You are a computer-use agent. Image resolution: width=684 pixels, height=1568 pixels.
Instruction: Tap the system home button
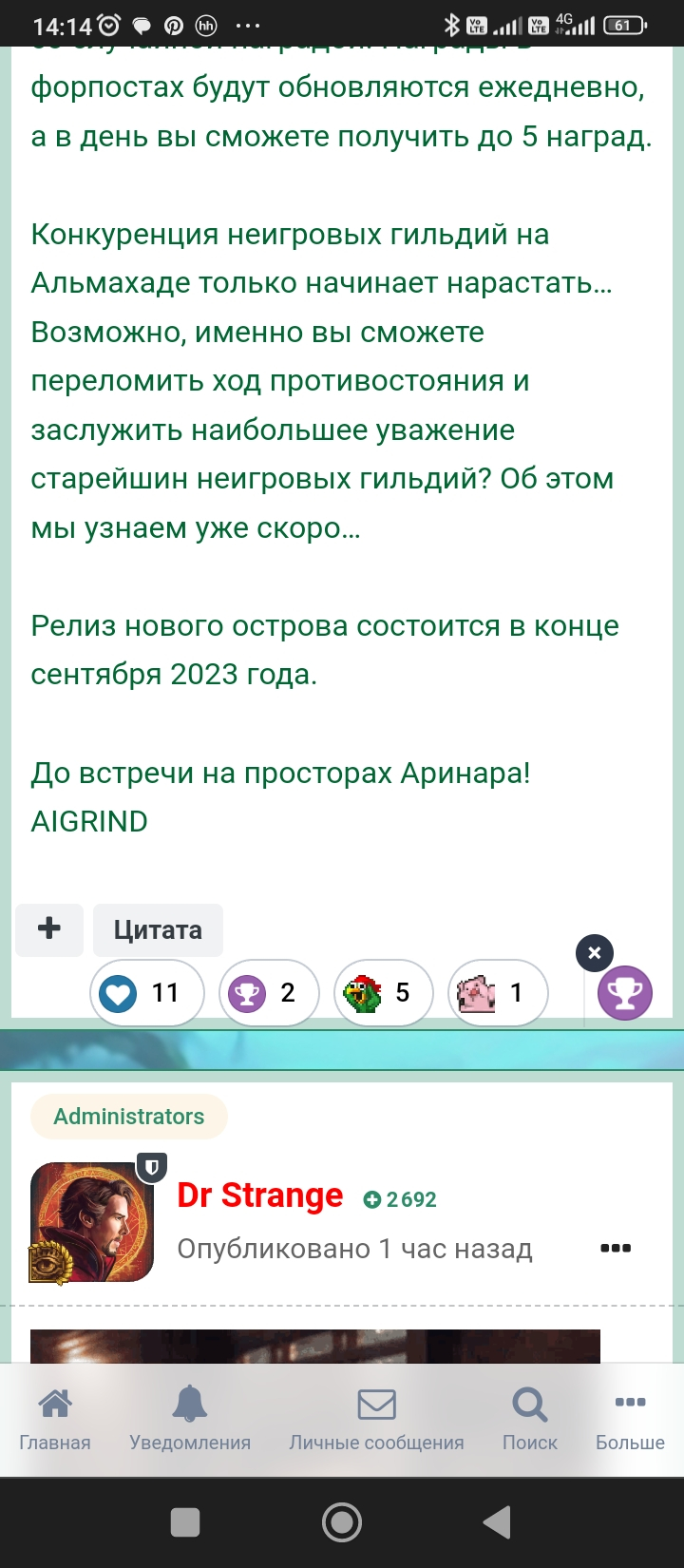(342, 1522)
